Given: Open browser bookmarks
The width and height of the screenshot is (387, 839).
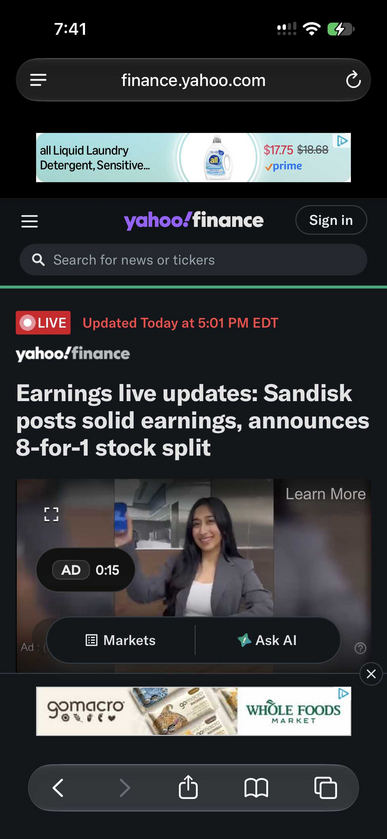Looking at the screenshot, I should point(256,788).
